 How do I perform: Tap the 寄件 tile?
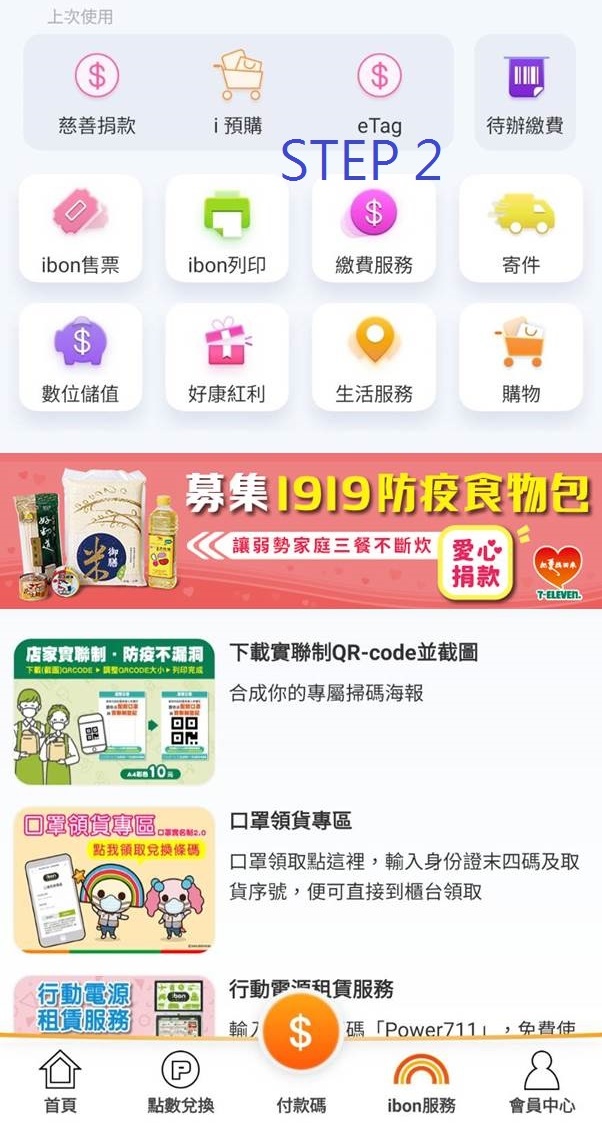(520, 228)
